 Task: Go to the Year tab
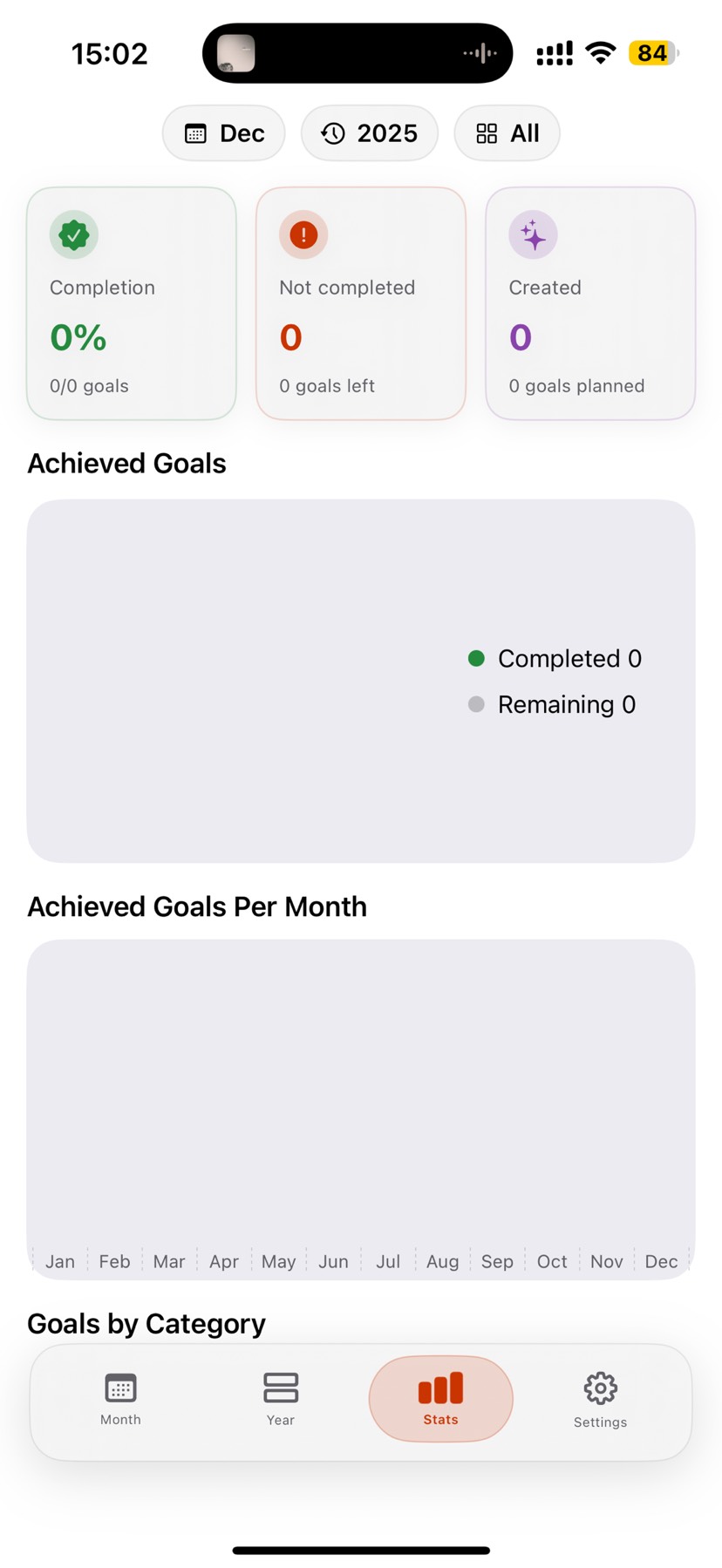tap(280, 1399)
